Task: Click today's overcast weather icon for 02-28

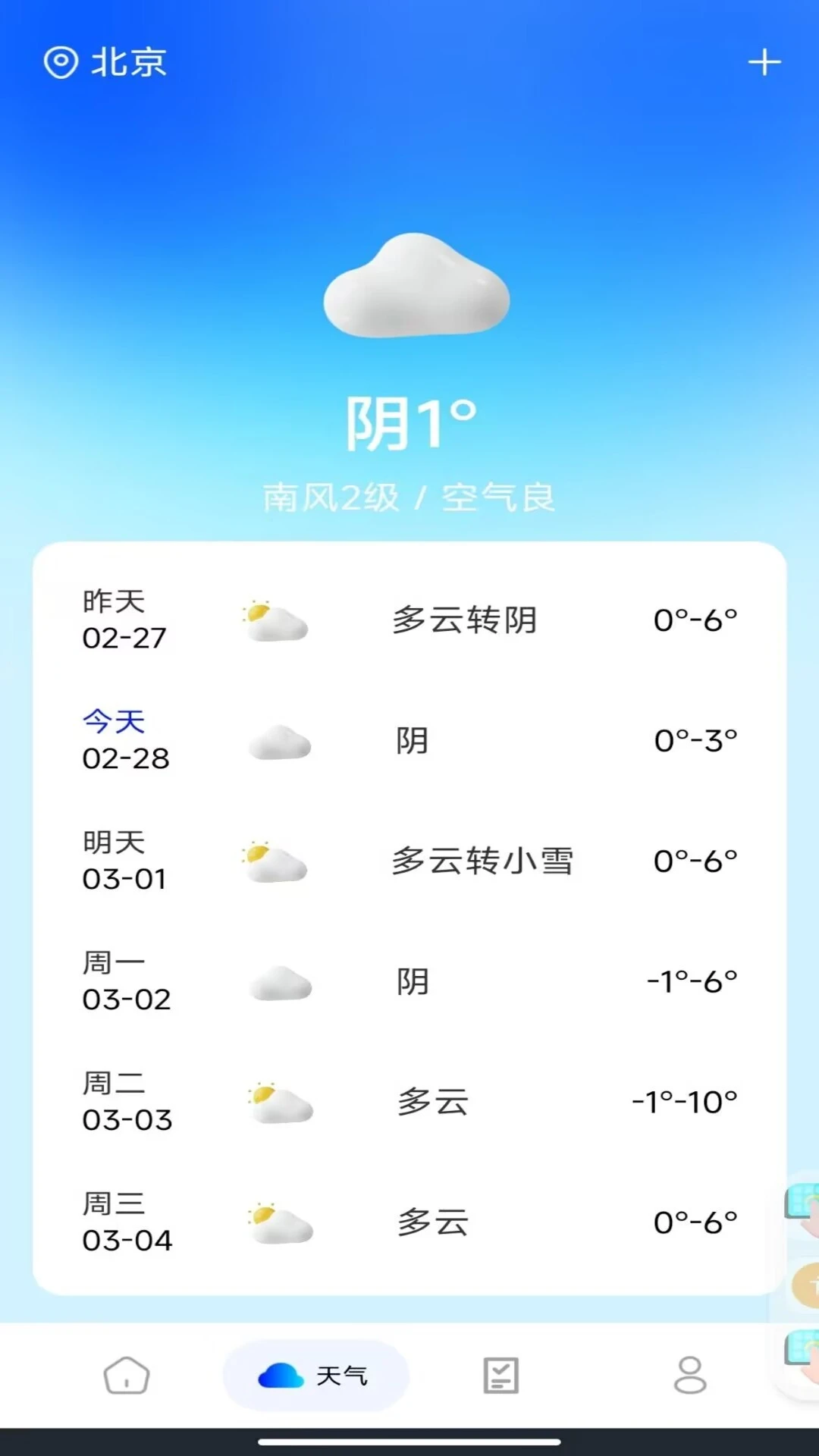Action: point(279,741)
